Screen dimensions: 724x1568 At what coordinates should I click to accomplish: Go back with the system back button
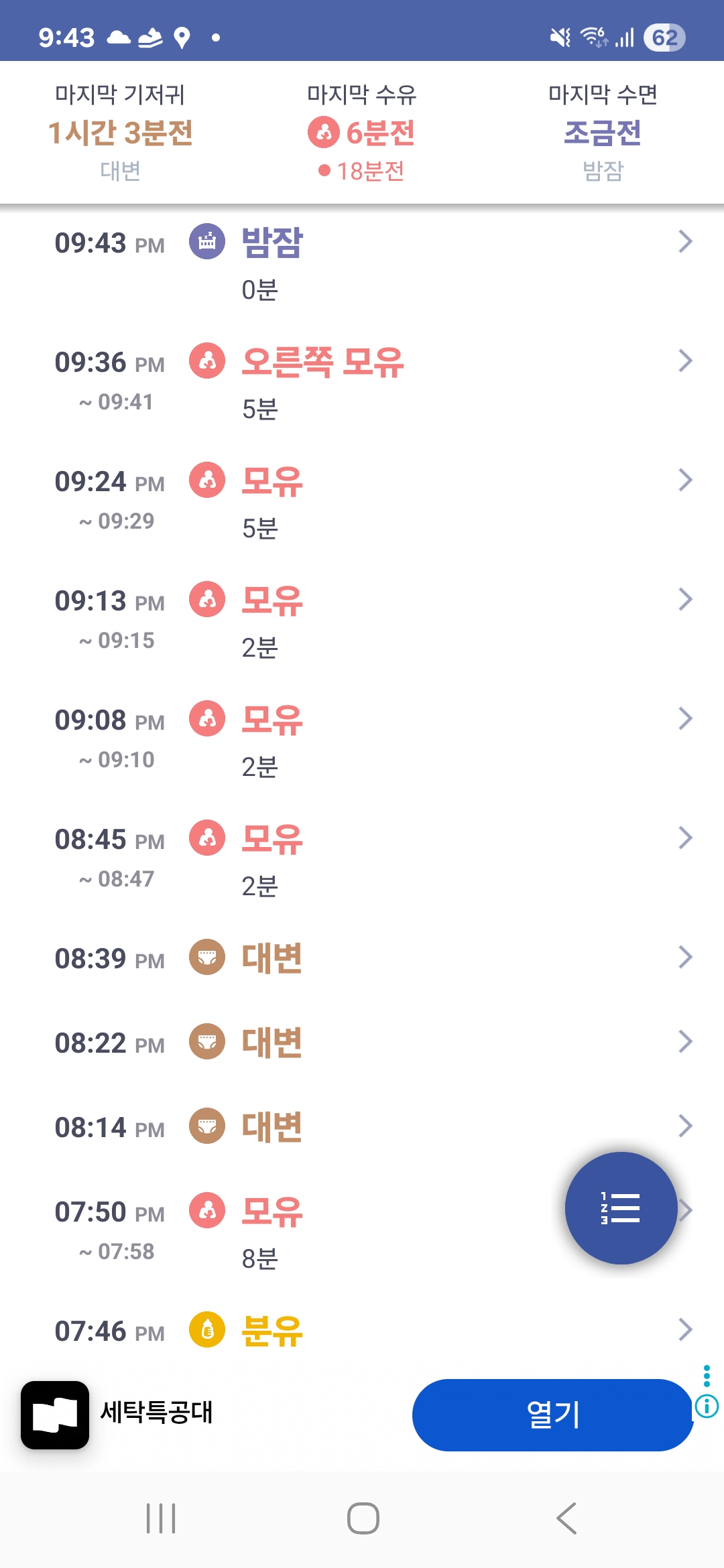566,1518
